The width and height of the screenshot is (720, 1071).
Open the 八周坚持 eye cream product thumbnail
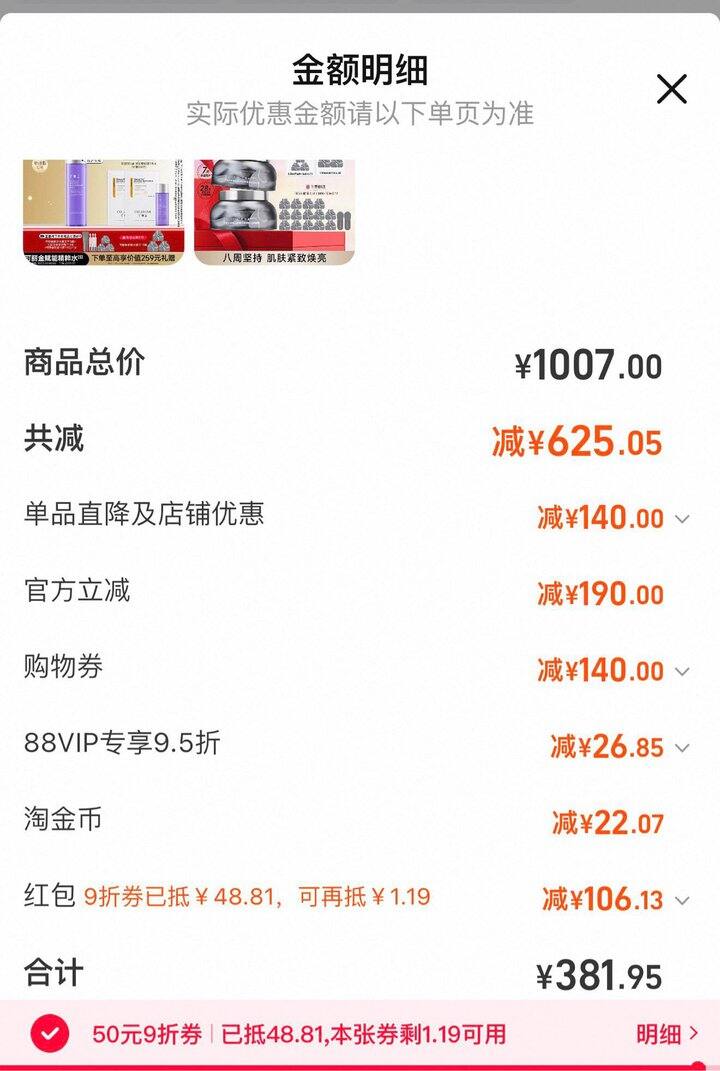pos(274,211)
